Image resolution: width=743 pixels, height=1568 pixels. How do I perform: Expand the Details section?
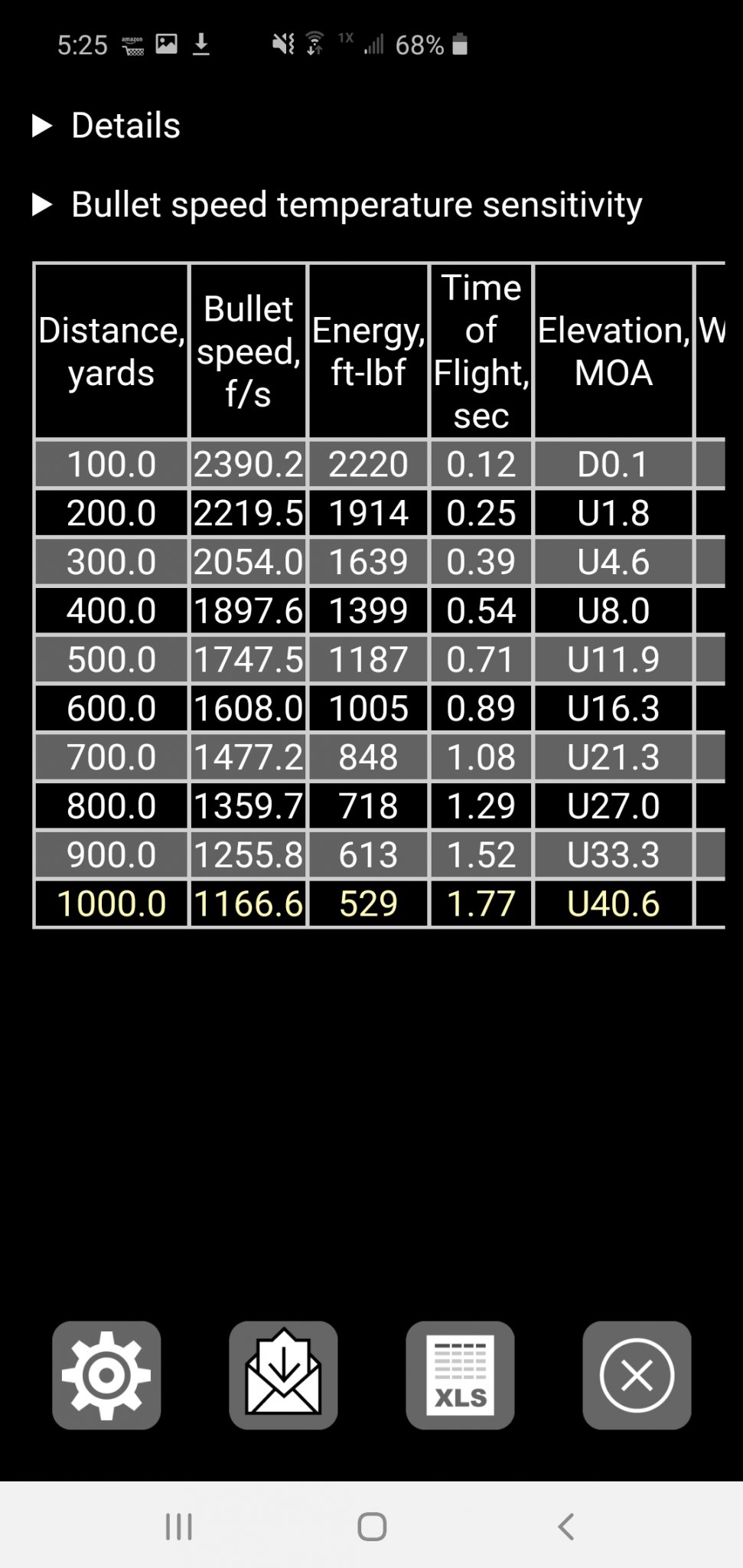106,126
